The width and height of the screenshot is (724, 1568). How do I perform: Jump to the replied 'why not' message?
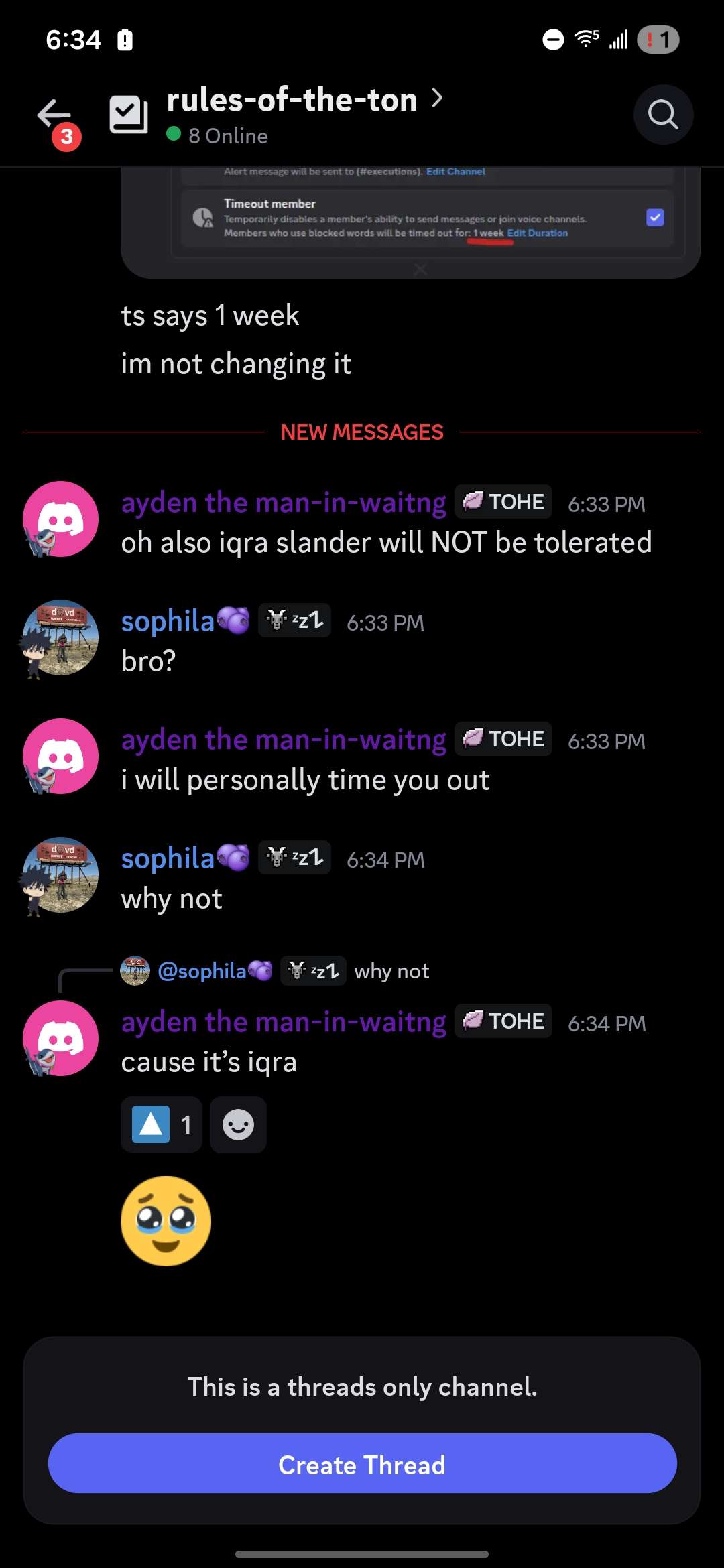(x=391, y=971)
